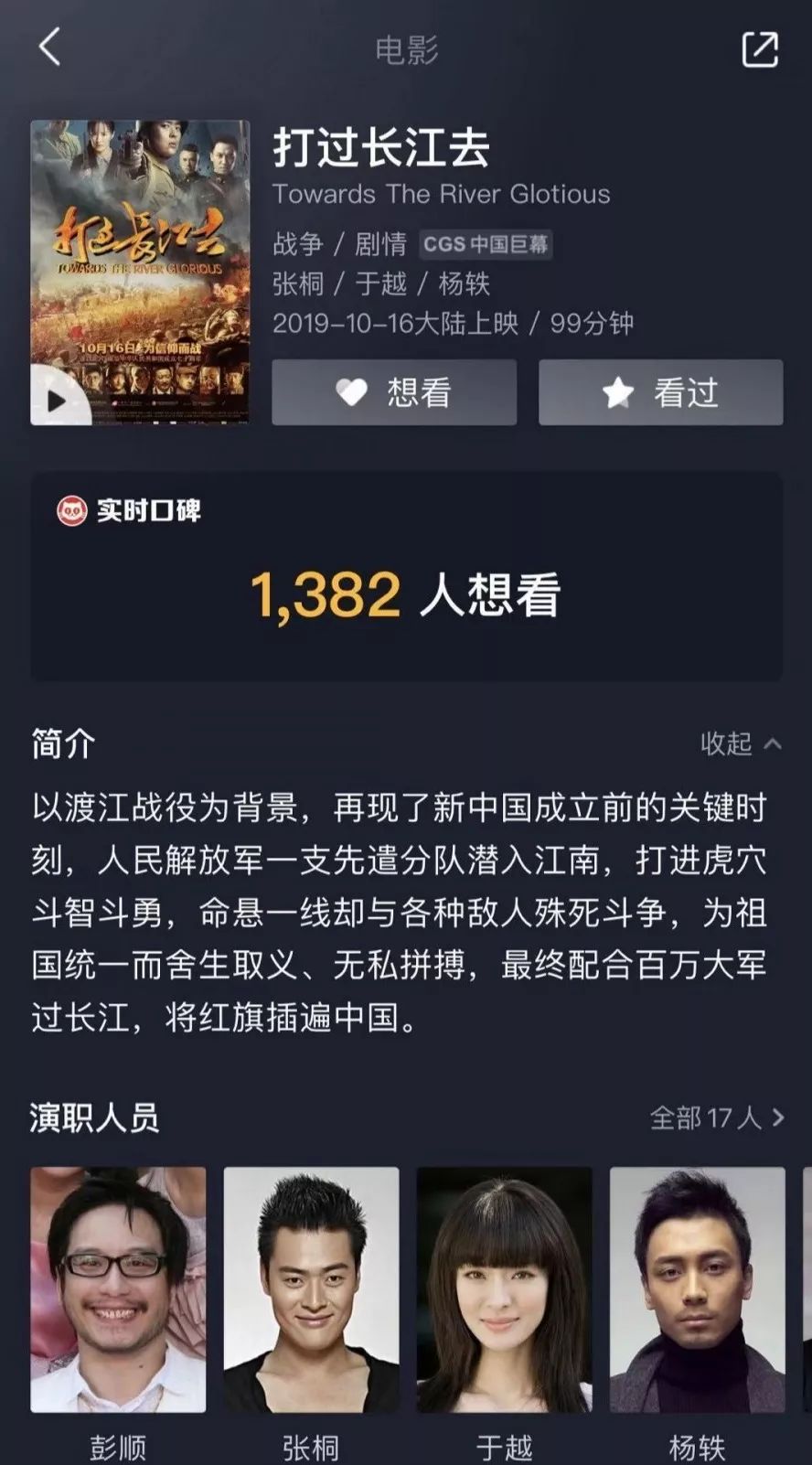Share this movie page

(759, 48)
